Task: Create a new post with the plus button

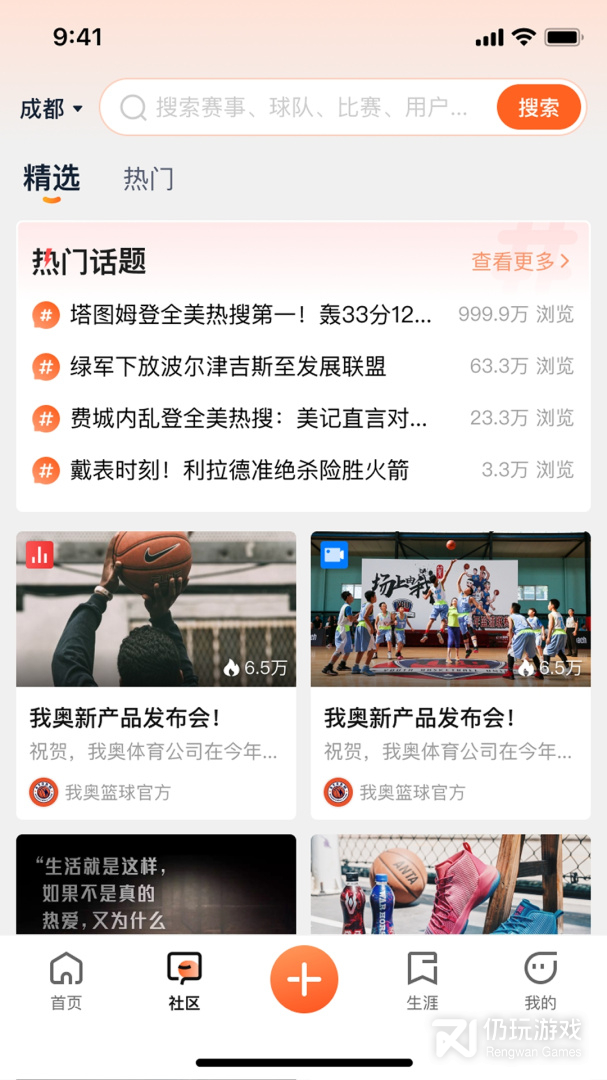Action: (304, 980)
